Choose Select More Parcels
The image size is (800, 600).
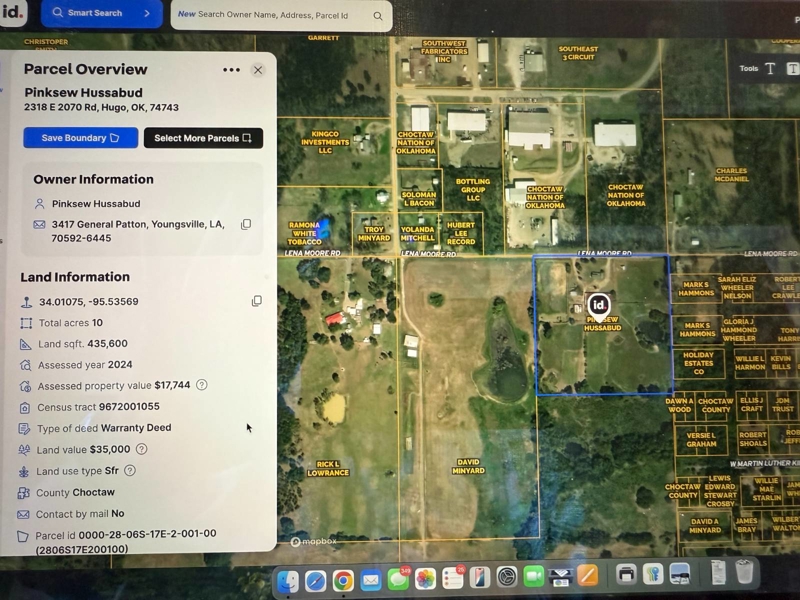coord(203,138)
